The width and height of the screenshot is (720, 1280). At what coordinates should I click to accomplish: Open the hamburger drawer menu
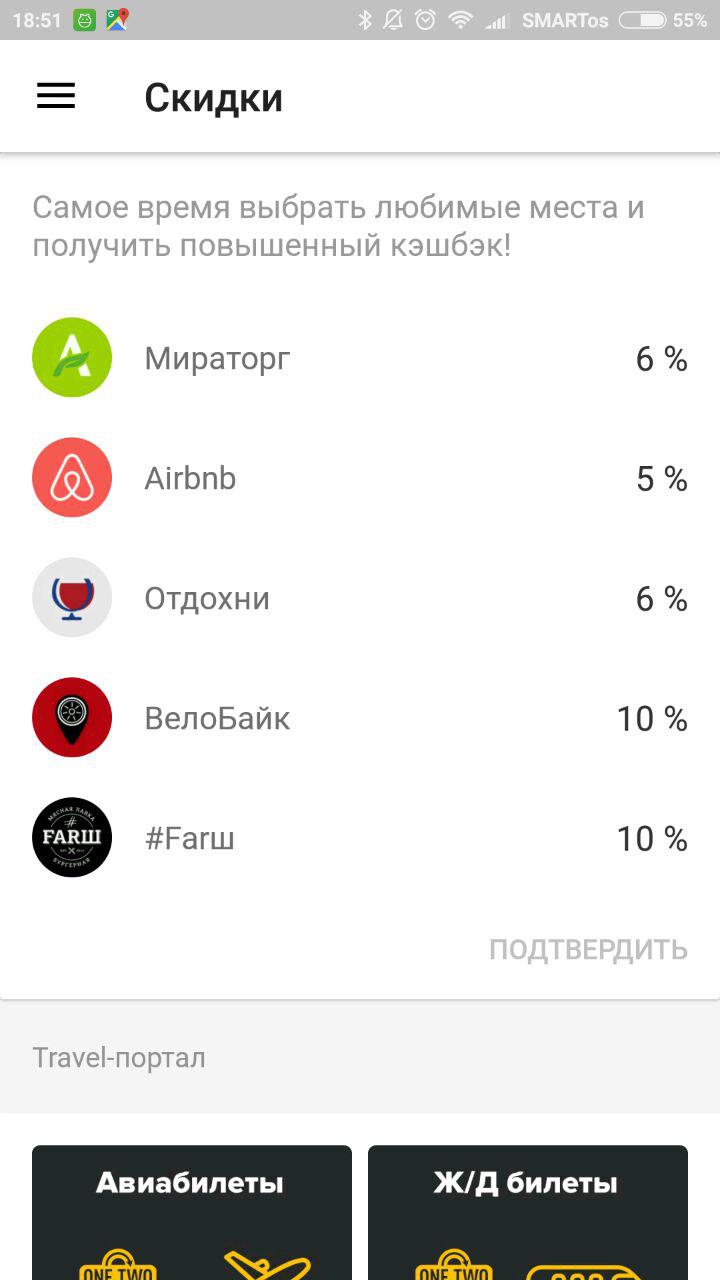(56, 96)
